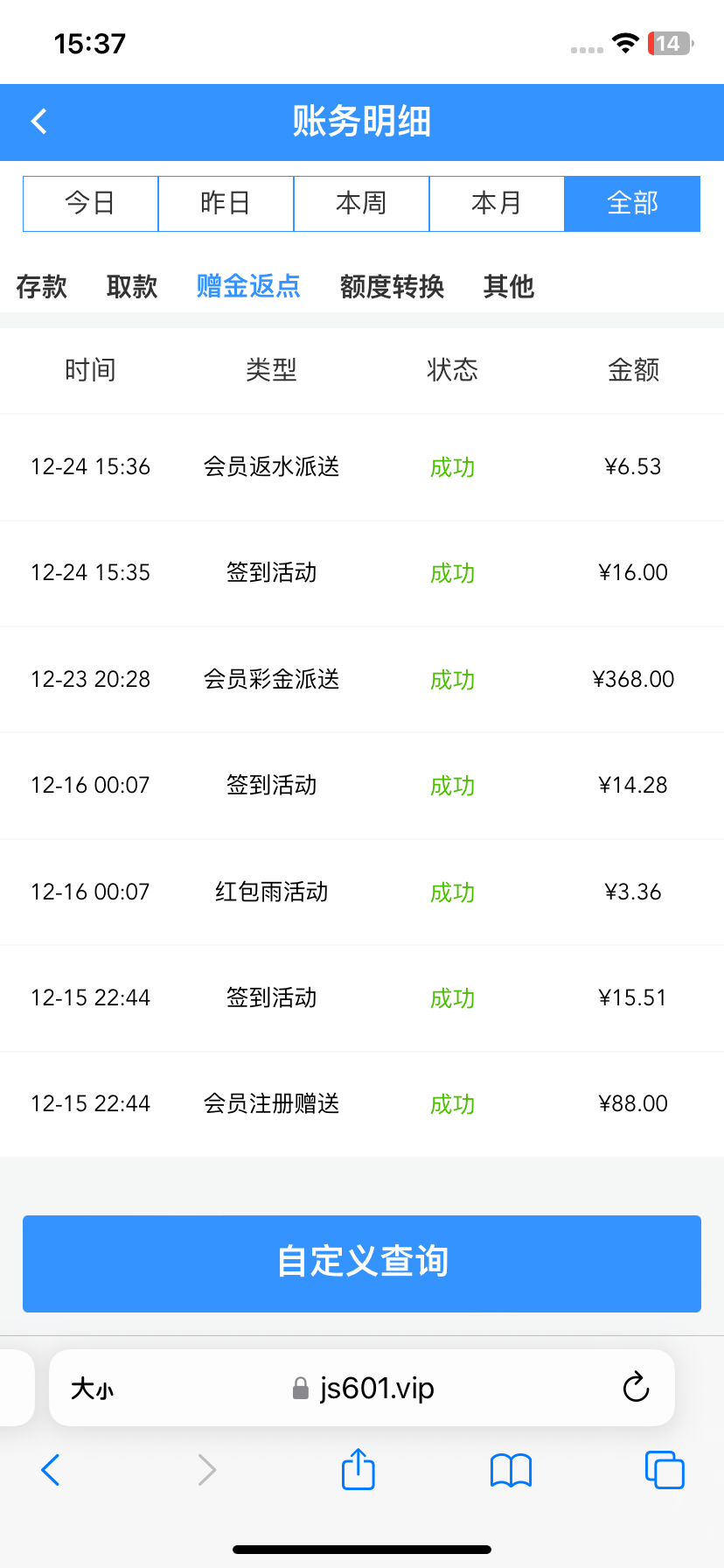724x1568 pixels.
Task: Switch to the 取款 category tab
Action: point(132,286)
